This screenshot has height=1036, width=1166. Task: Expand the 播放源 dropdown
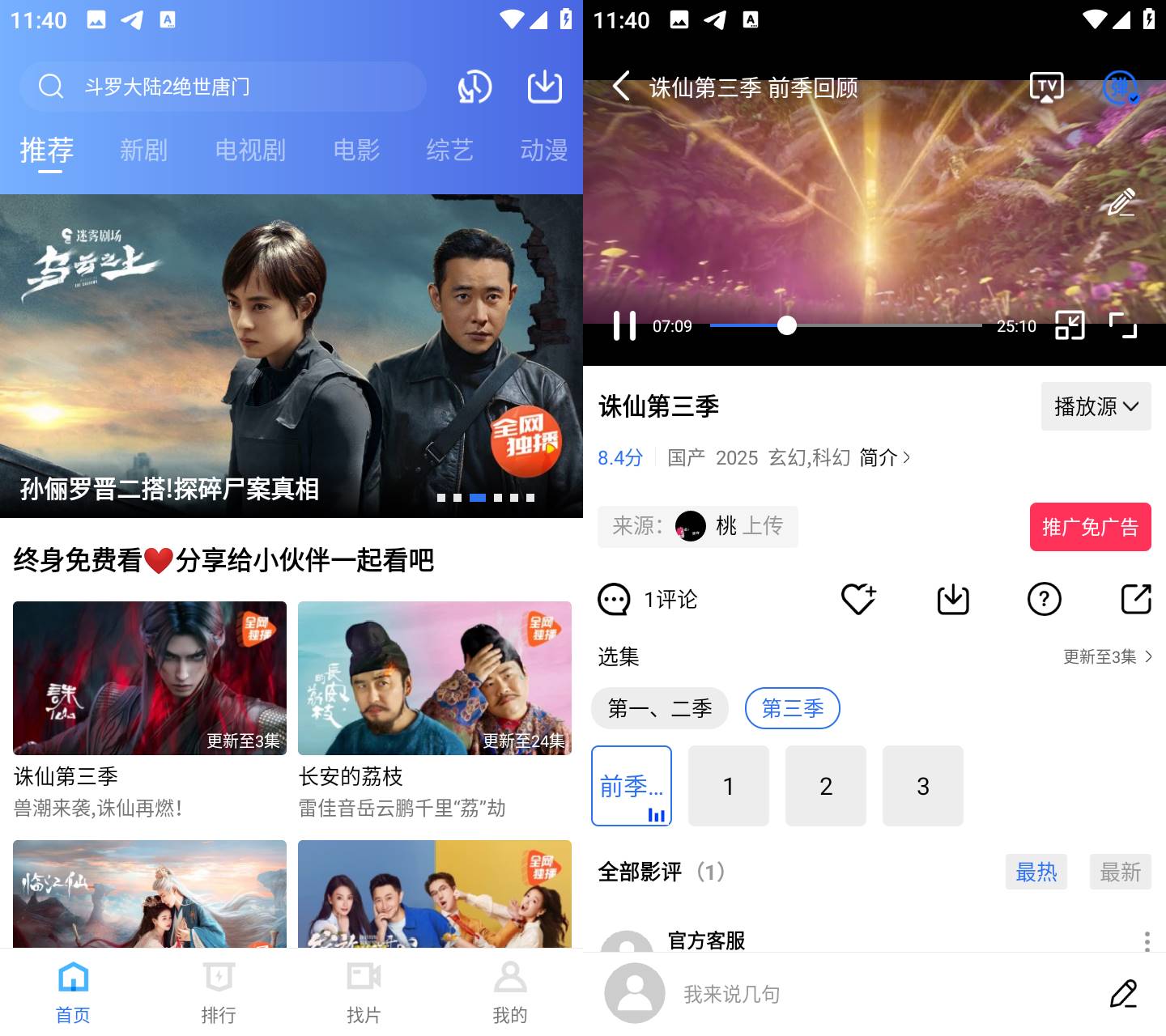(x=1096, y=406)
